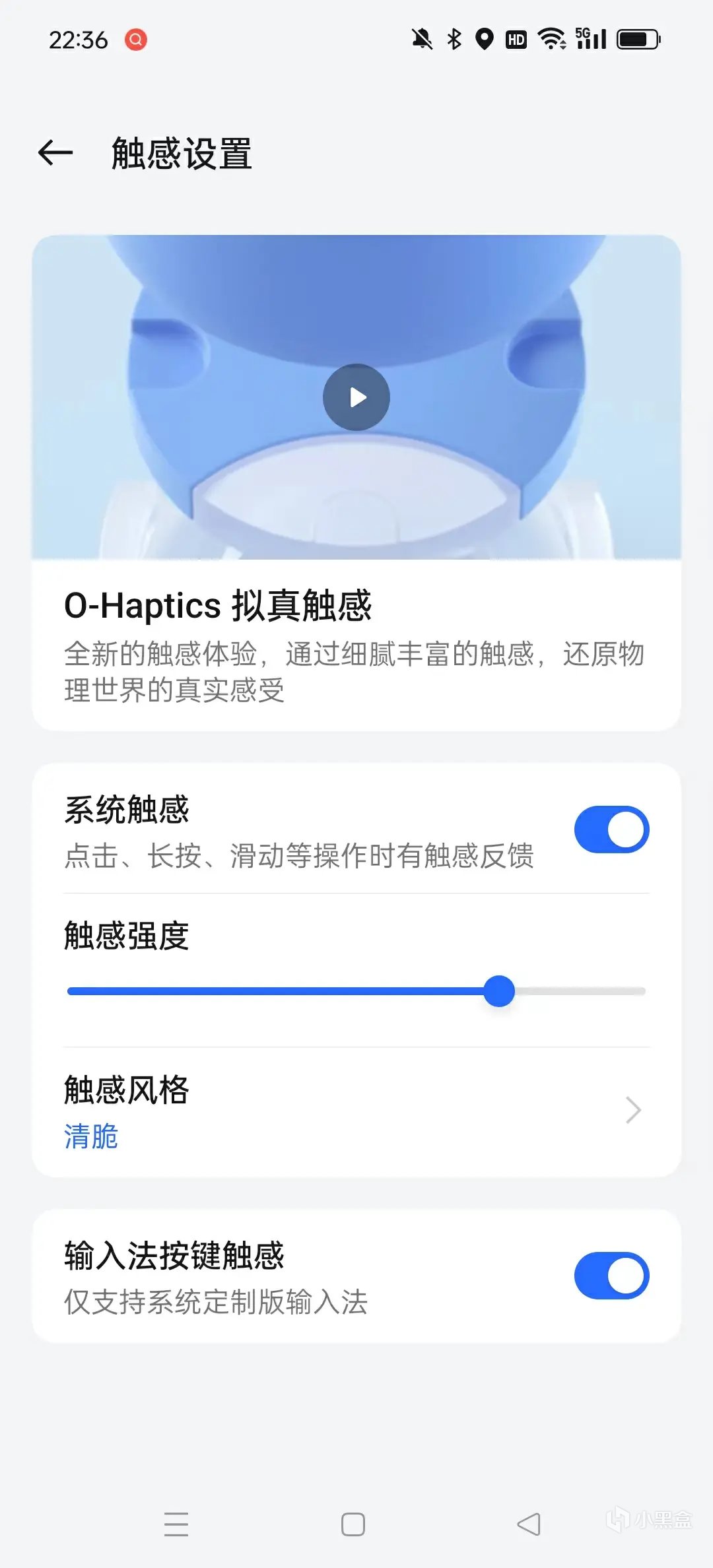Go to the home screen
The height and width of the screenshot is (1568, 713).
pos(353,1524)
